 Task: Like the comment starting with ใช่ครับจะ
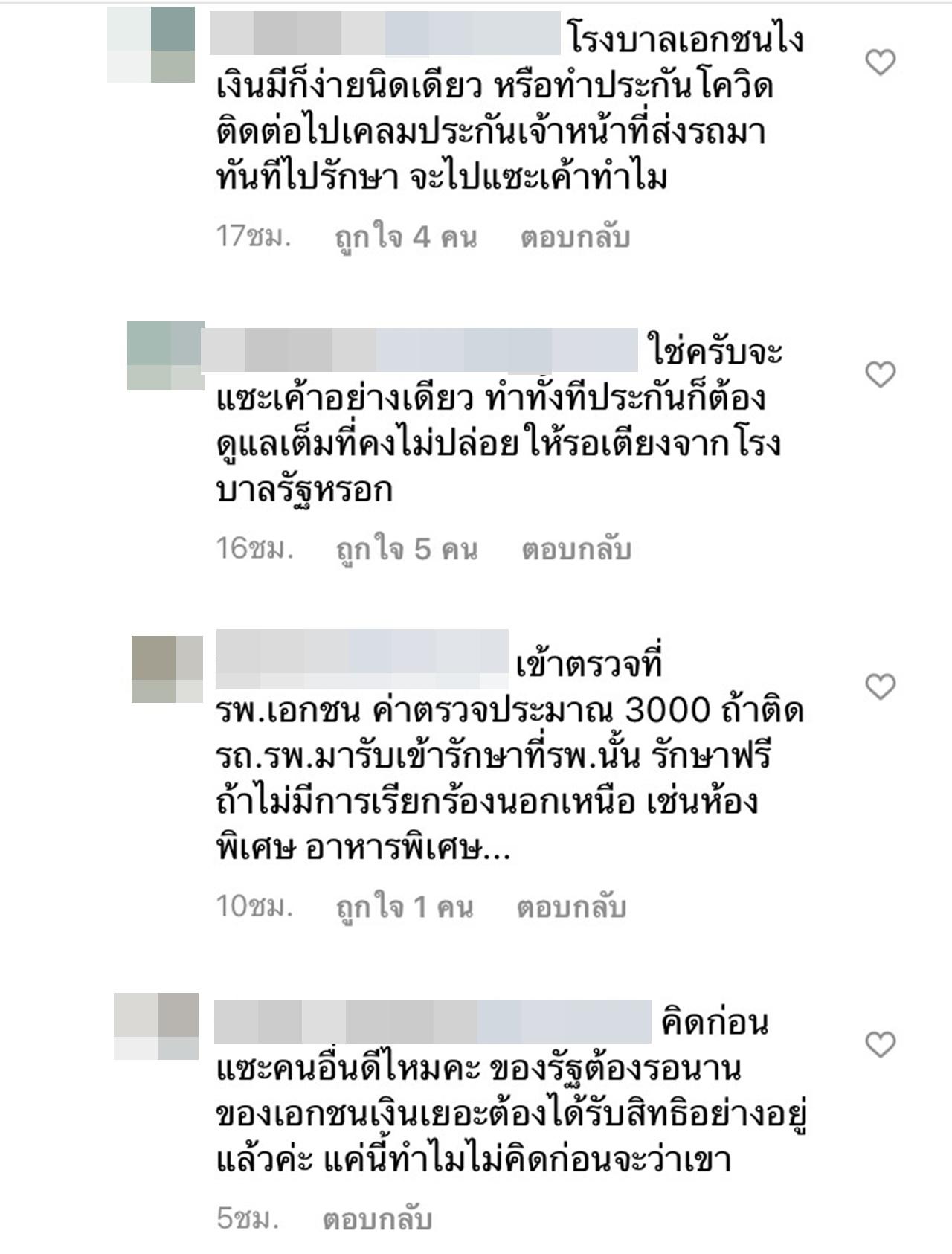(881, 374)
